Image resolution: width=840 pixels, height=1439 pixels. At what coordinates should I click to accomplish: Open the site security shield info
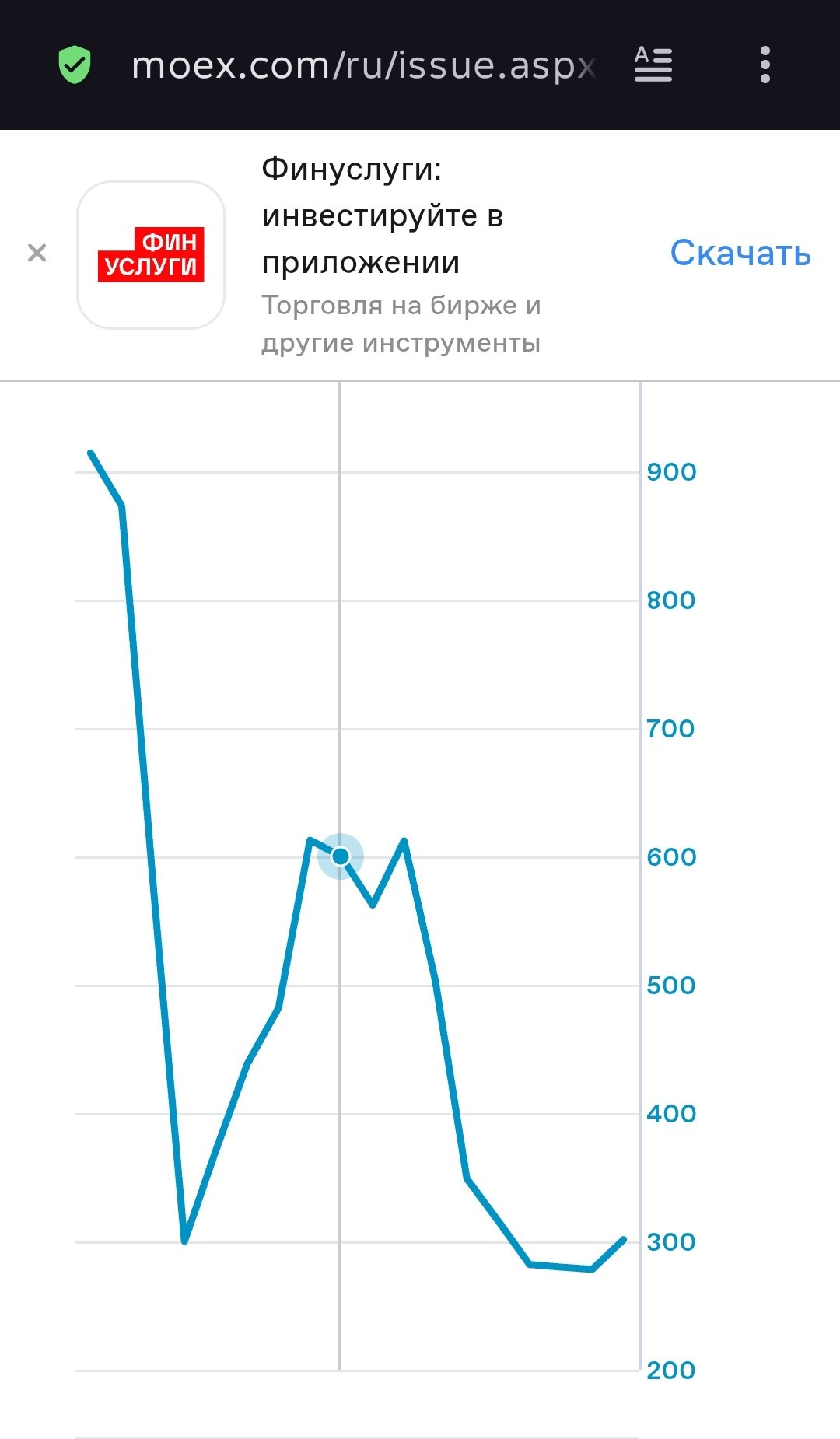pyautogui.click(x=75, y=65)
